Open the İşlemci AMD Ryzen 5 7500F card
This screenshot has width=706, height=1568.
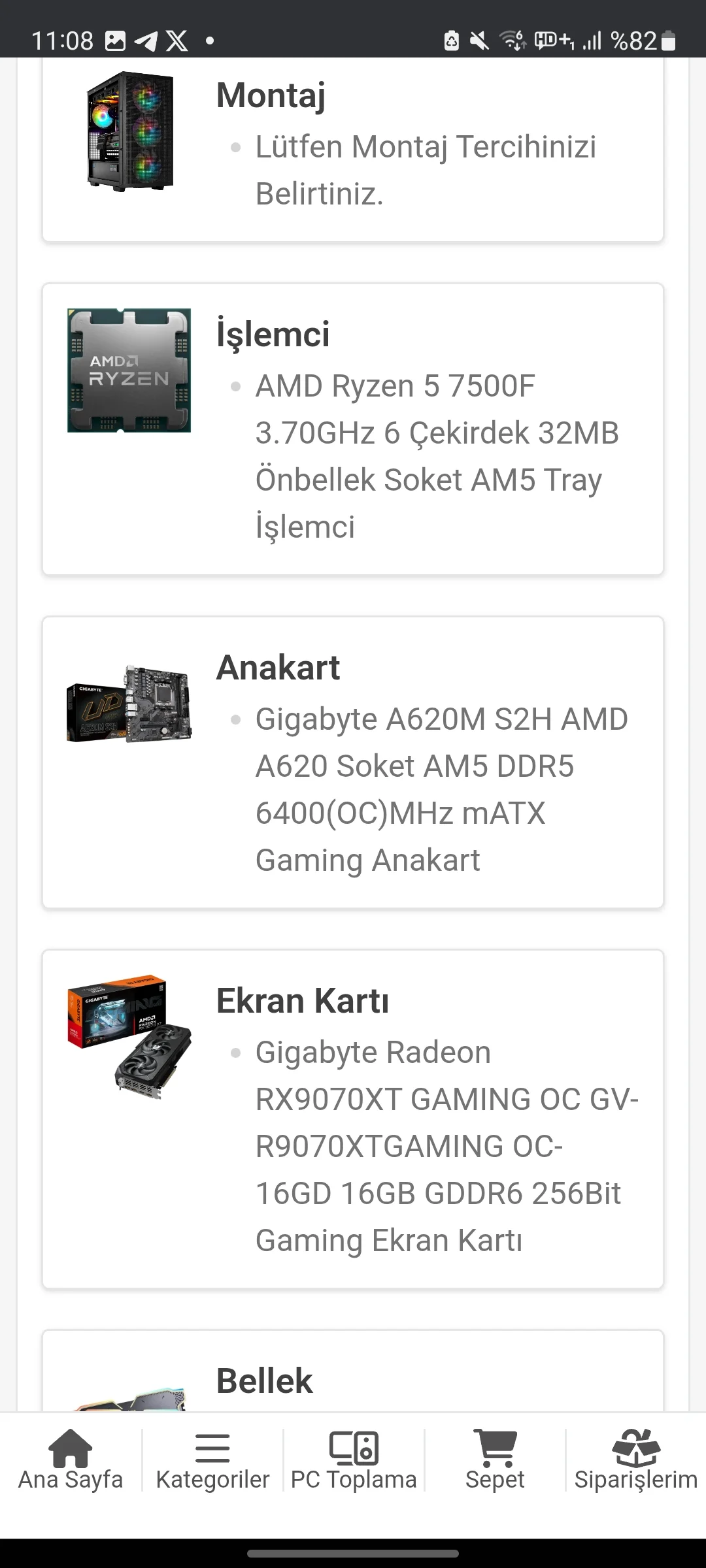(x=353, y=430)
